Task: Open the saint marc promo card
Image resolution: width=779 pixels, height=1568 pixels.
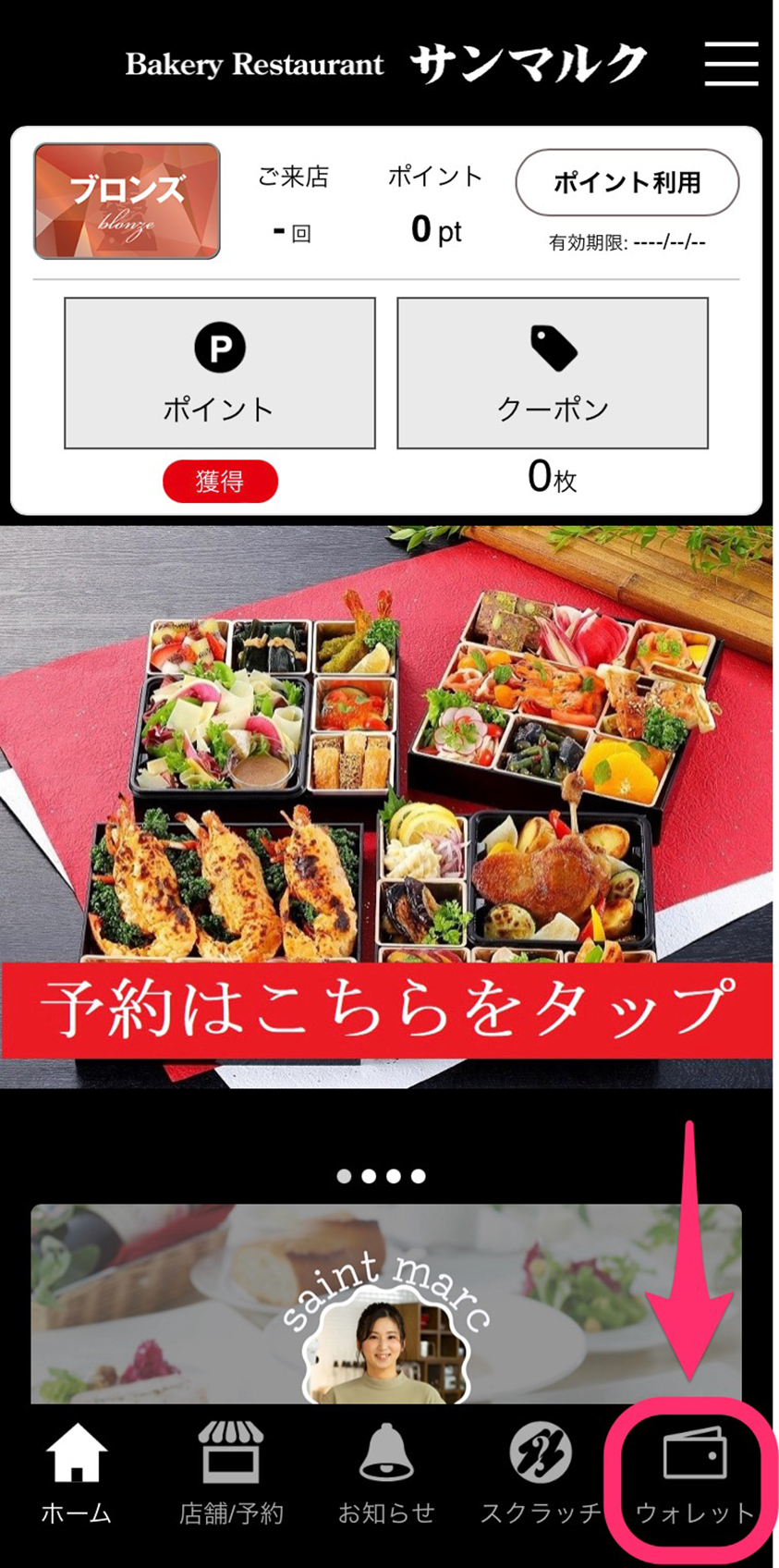Action: click(x=386, y=1304)
